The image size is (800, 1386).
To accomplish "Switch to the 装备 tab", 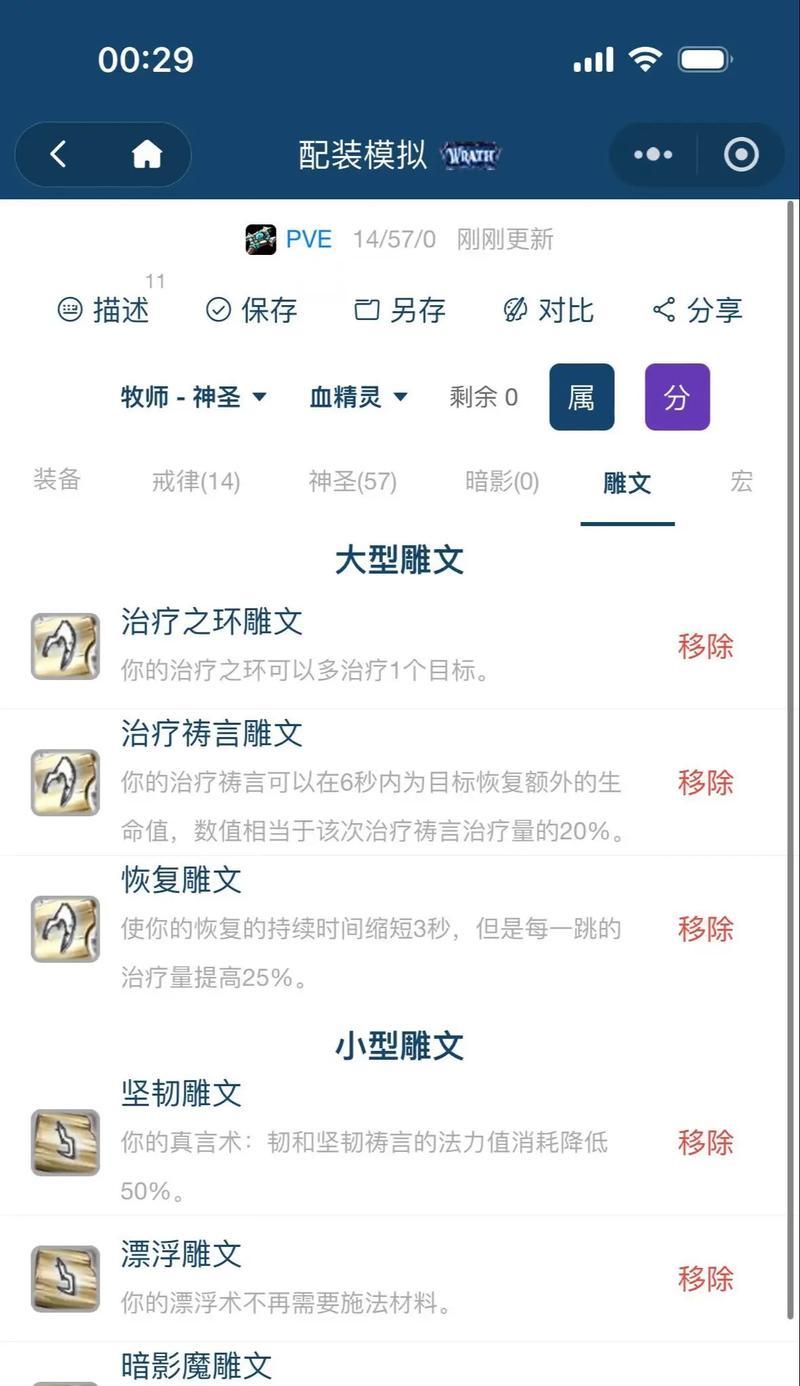I will pyautogui.click(x=57, y=480).
